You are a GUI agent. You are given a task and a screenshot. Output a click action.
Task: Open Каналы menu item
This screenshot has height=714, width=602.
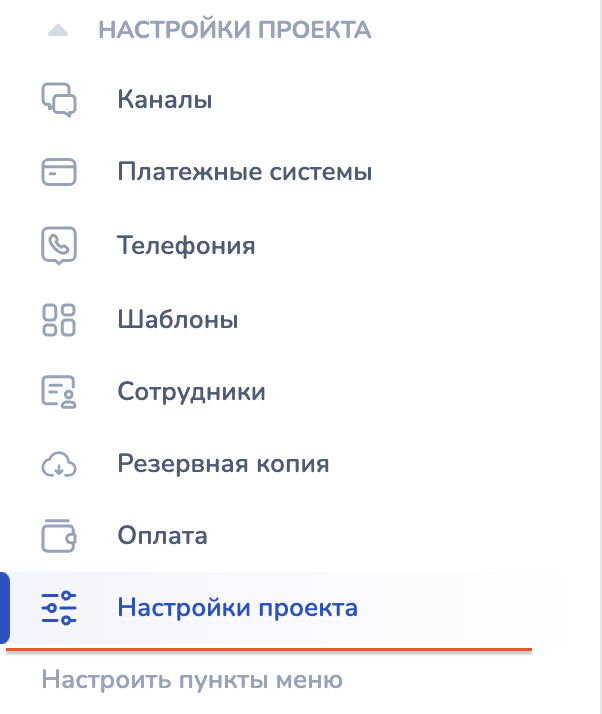(164, 99)
